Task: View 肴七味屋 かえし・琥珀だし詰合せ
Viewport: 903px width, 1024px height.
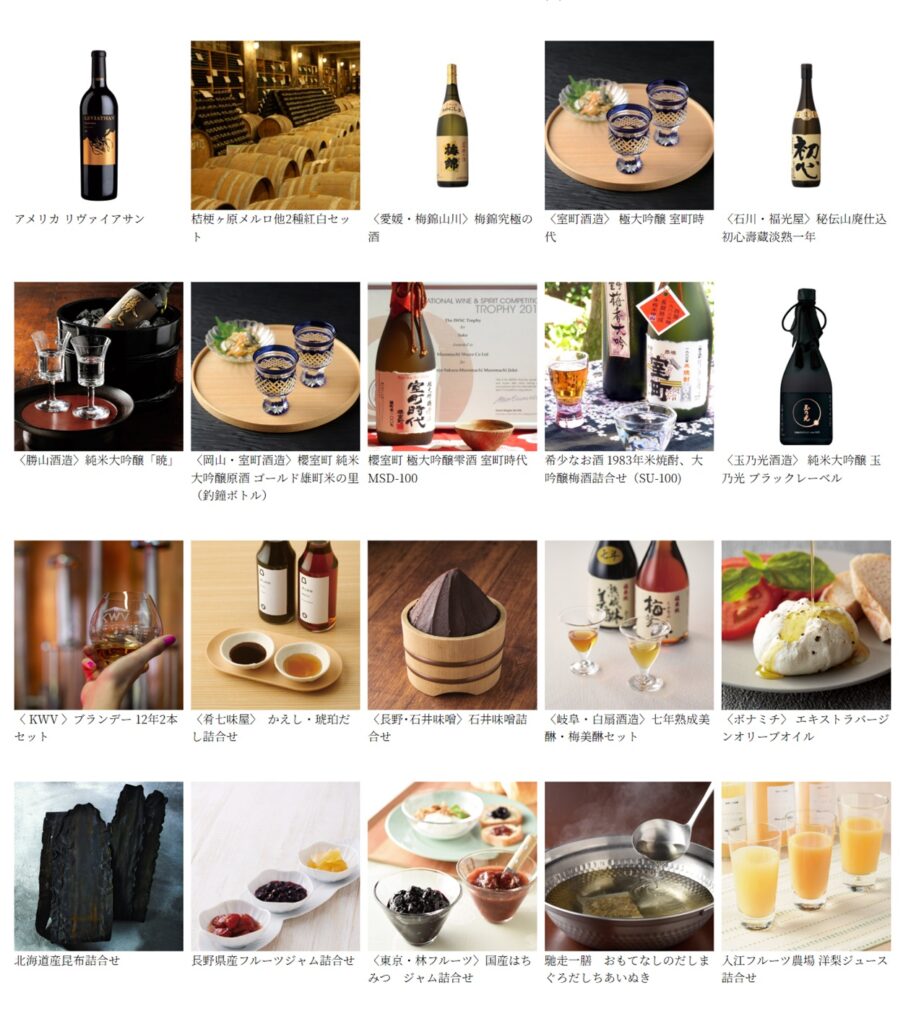Action: coord(275,625)
